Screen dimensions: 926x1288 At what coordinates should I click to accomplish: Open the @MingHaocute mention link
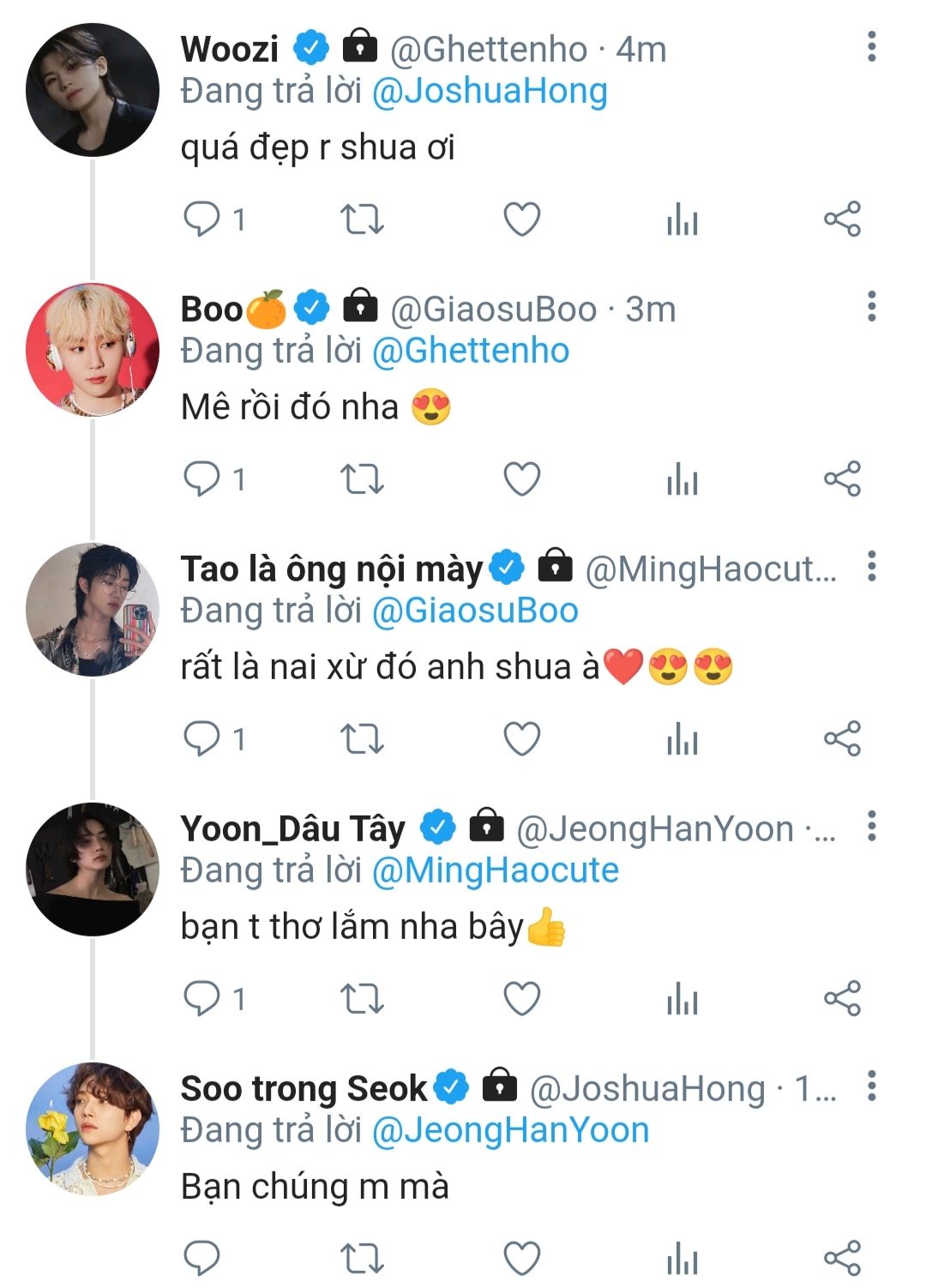pyautogui.click(x=496, y=870)
